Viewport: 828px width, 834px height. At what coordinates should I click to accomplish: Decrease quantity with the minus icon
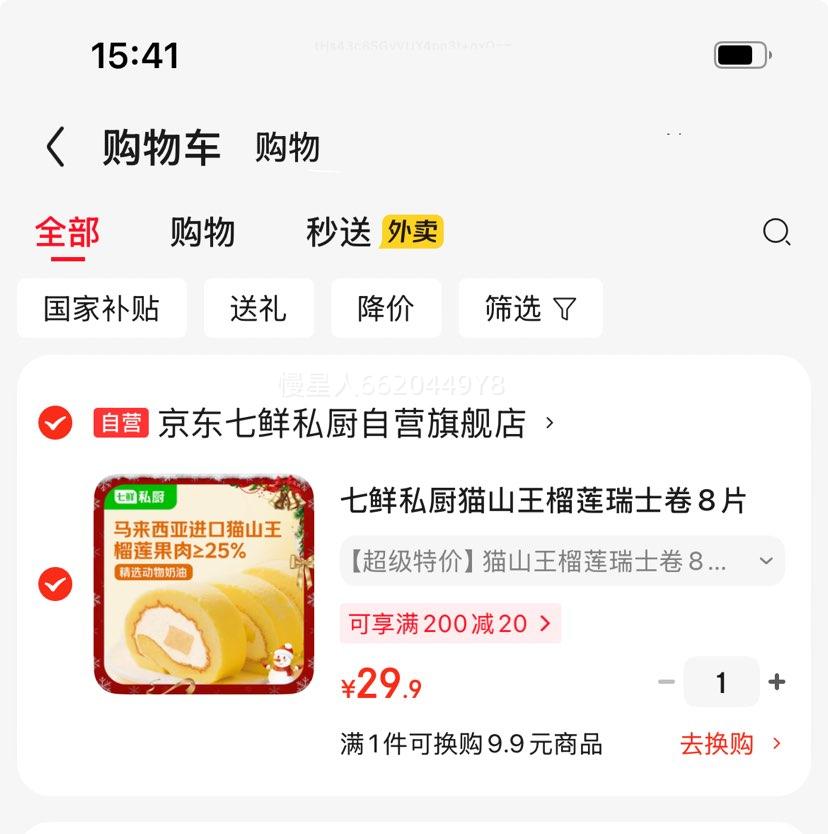[x=667, y=681]
